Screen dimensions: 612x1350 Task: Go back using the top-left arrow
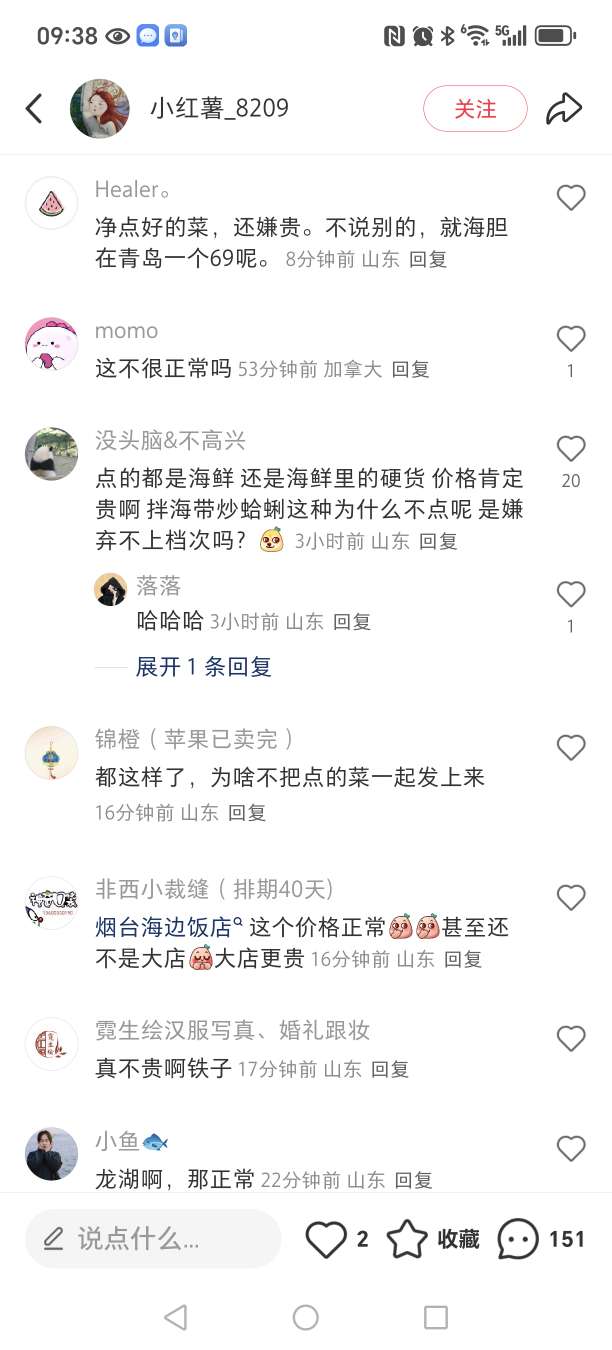click(x=34, y=109)
